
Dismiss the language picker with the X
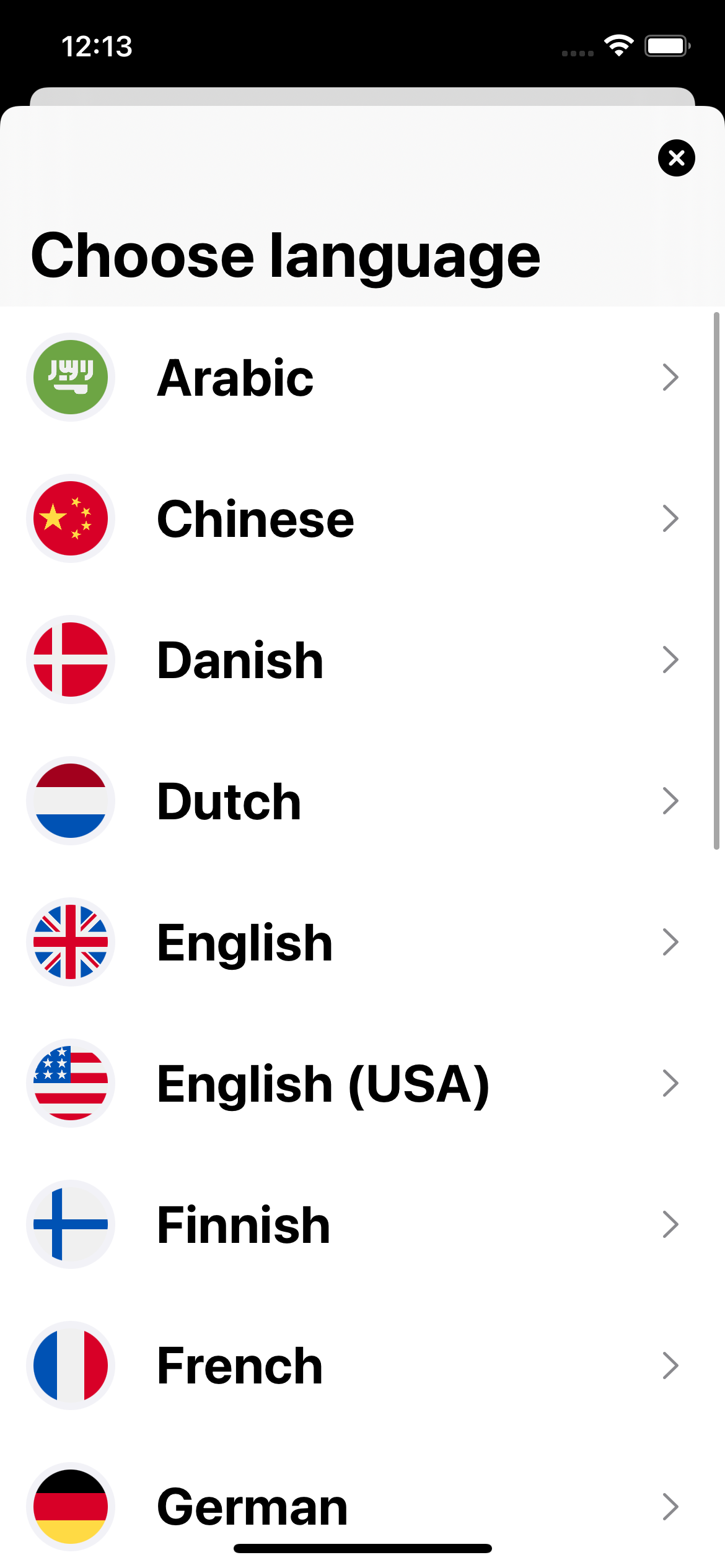(x=676, y=158)
